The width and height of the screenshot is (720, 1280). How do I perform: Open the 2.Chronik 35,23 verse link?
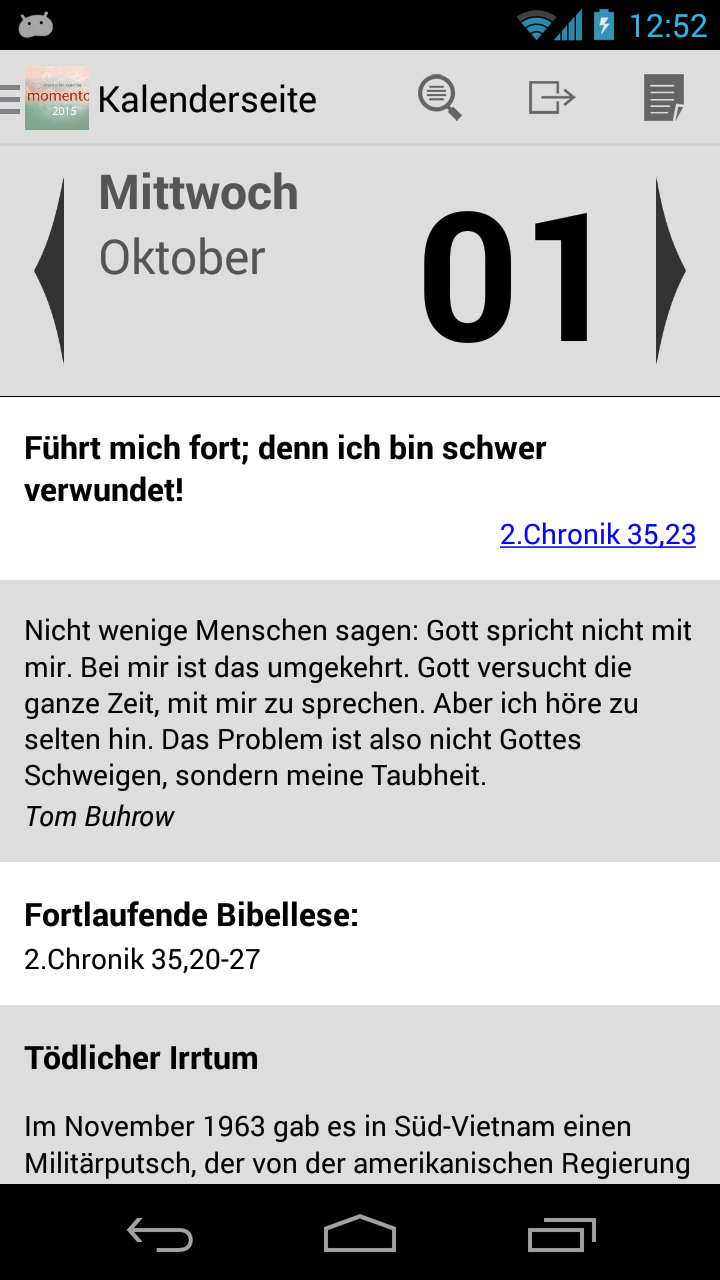(597, 534)
